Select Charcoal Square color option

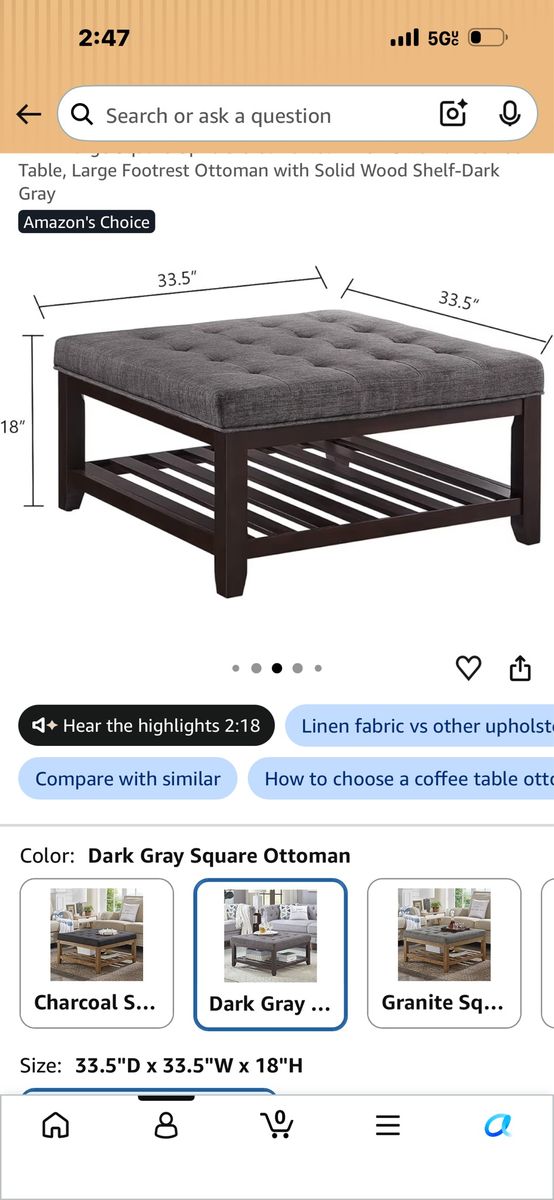(97, 953)
